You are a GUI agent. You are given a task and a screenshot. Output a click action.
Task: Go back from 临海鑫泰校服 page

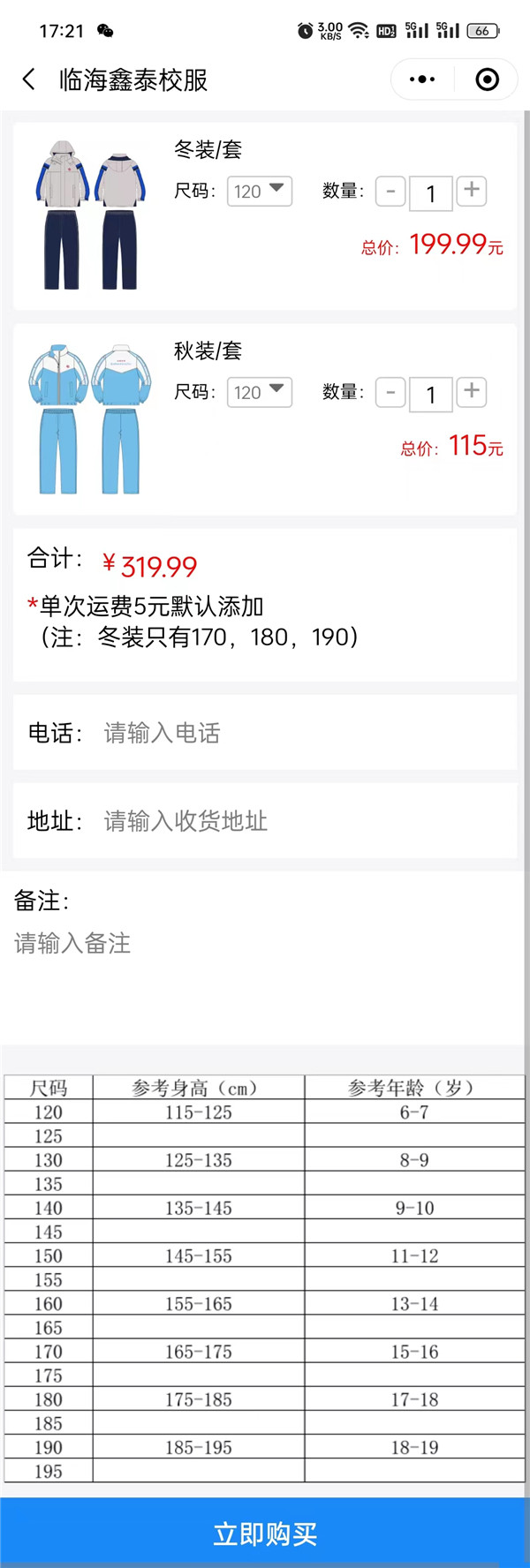click(29, 79)
